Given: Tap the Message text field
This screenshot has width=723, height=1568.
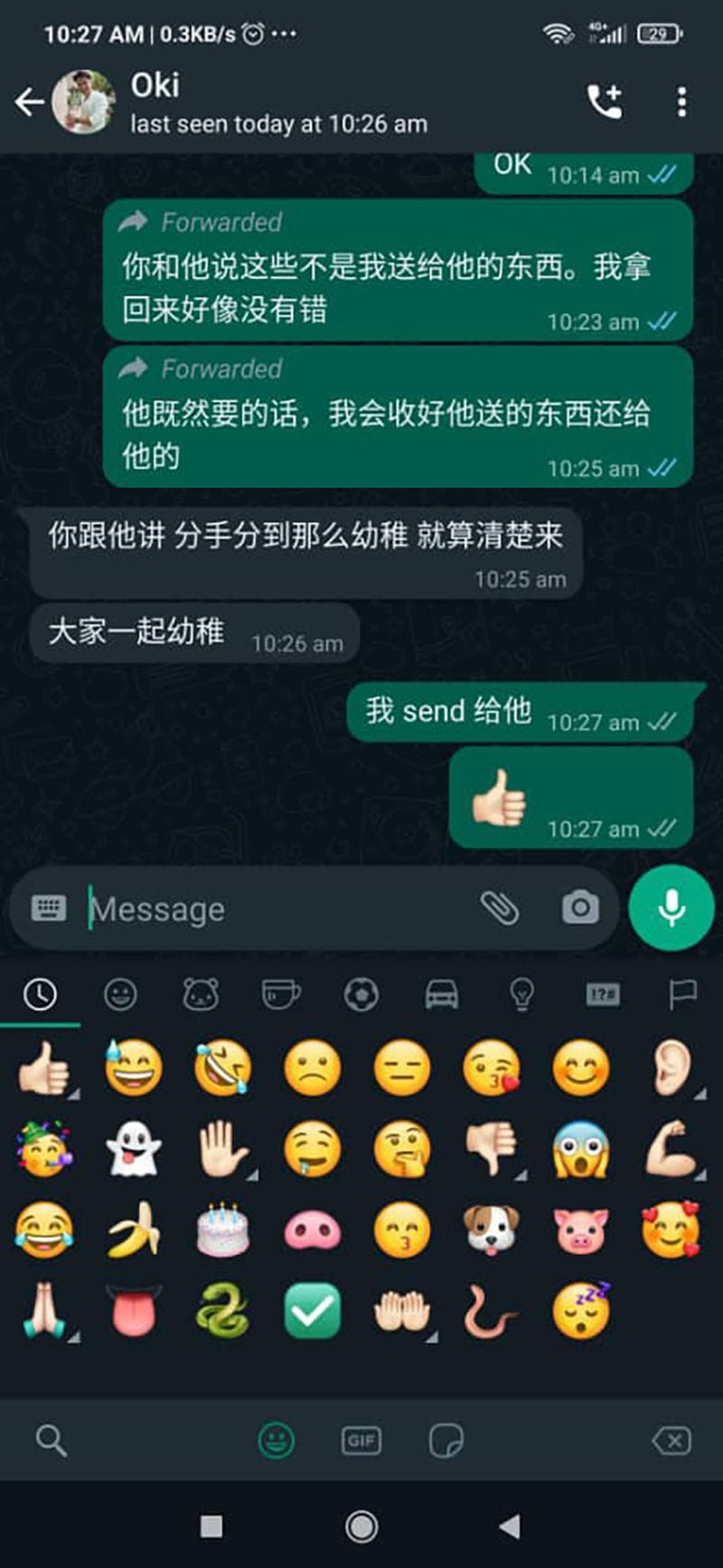Looking at the screenshot, I should pos(271,909).
